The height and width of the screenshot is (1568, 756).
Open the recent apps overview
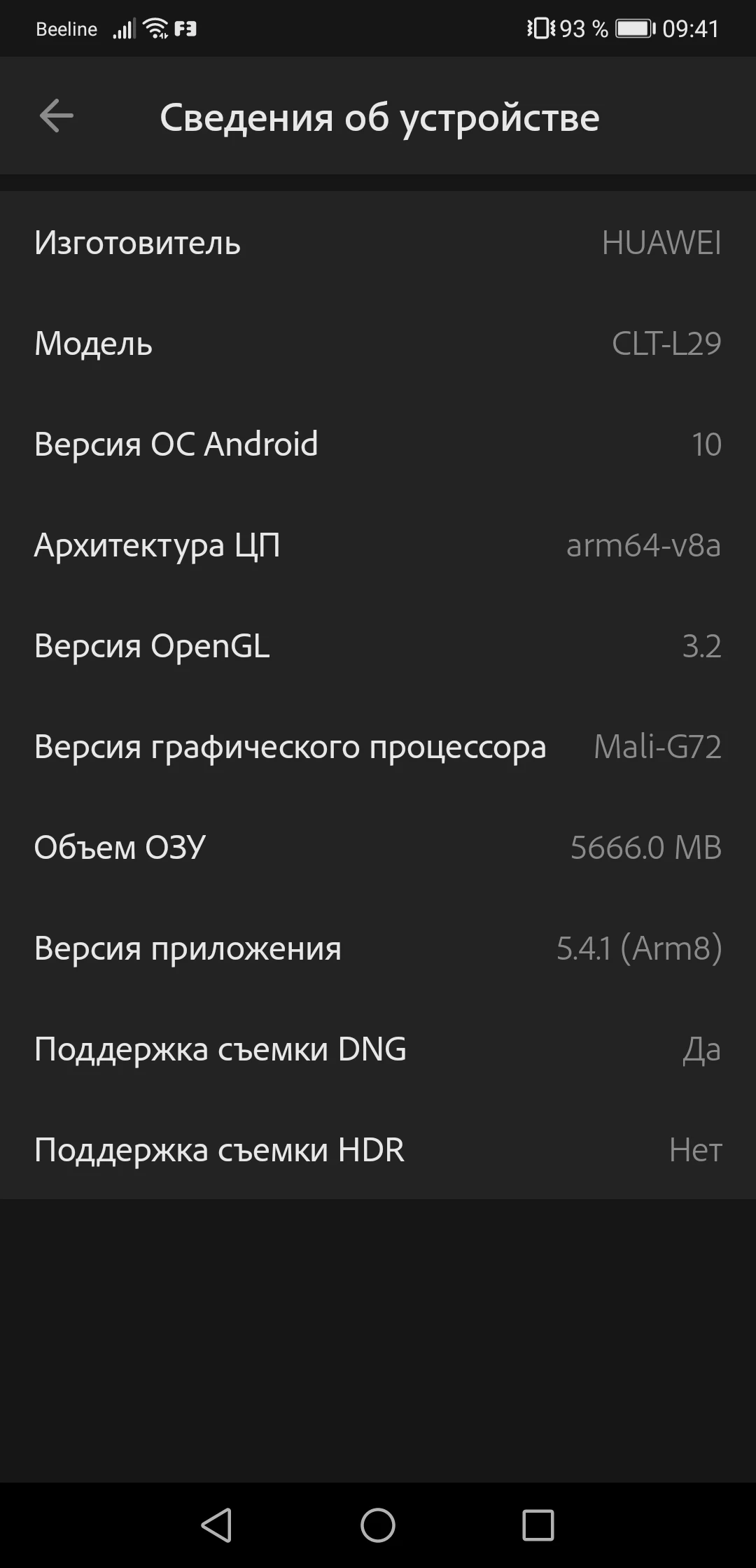[538, 1525]
